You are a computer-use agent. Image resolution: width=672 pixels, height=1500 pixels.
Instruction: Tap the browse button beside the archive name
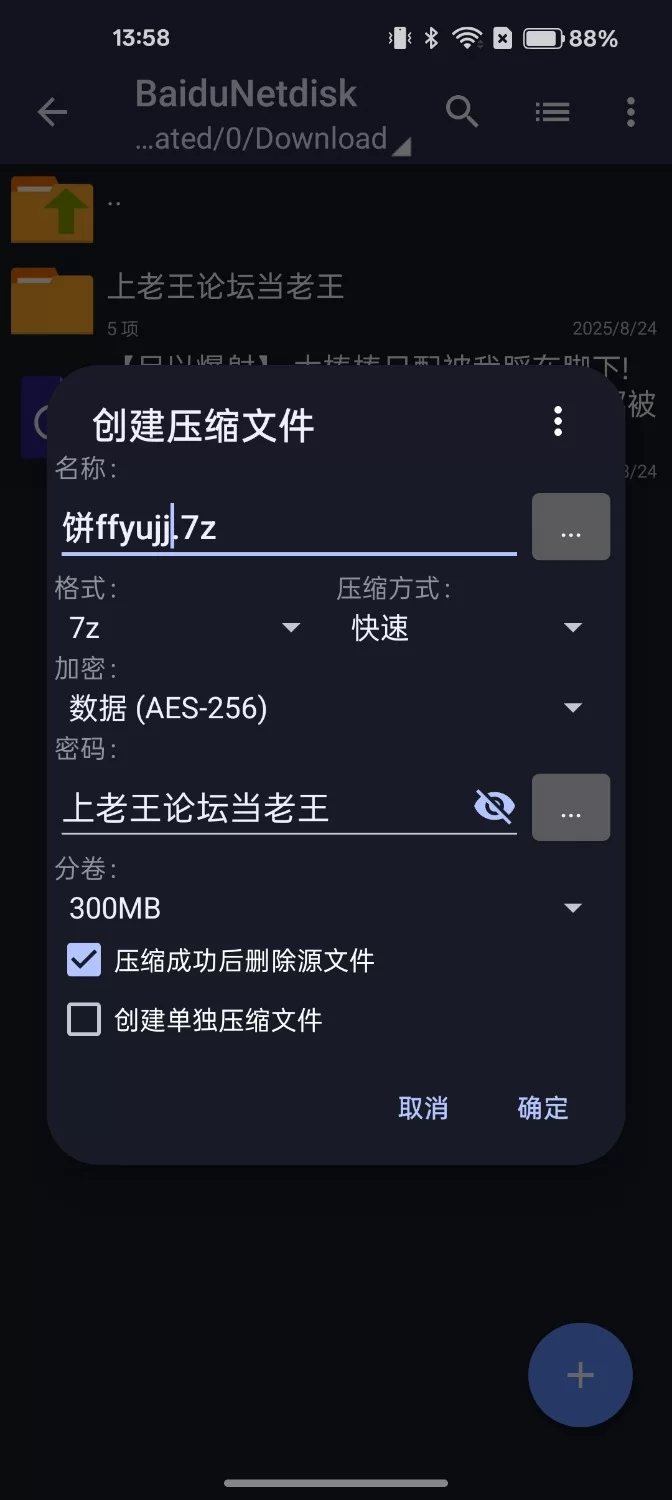click(570, 527)
